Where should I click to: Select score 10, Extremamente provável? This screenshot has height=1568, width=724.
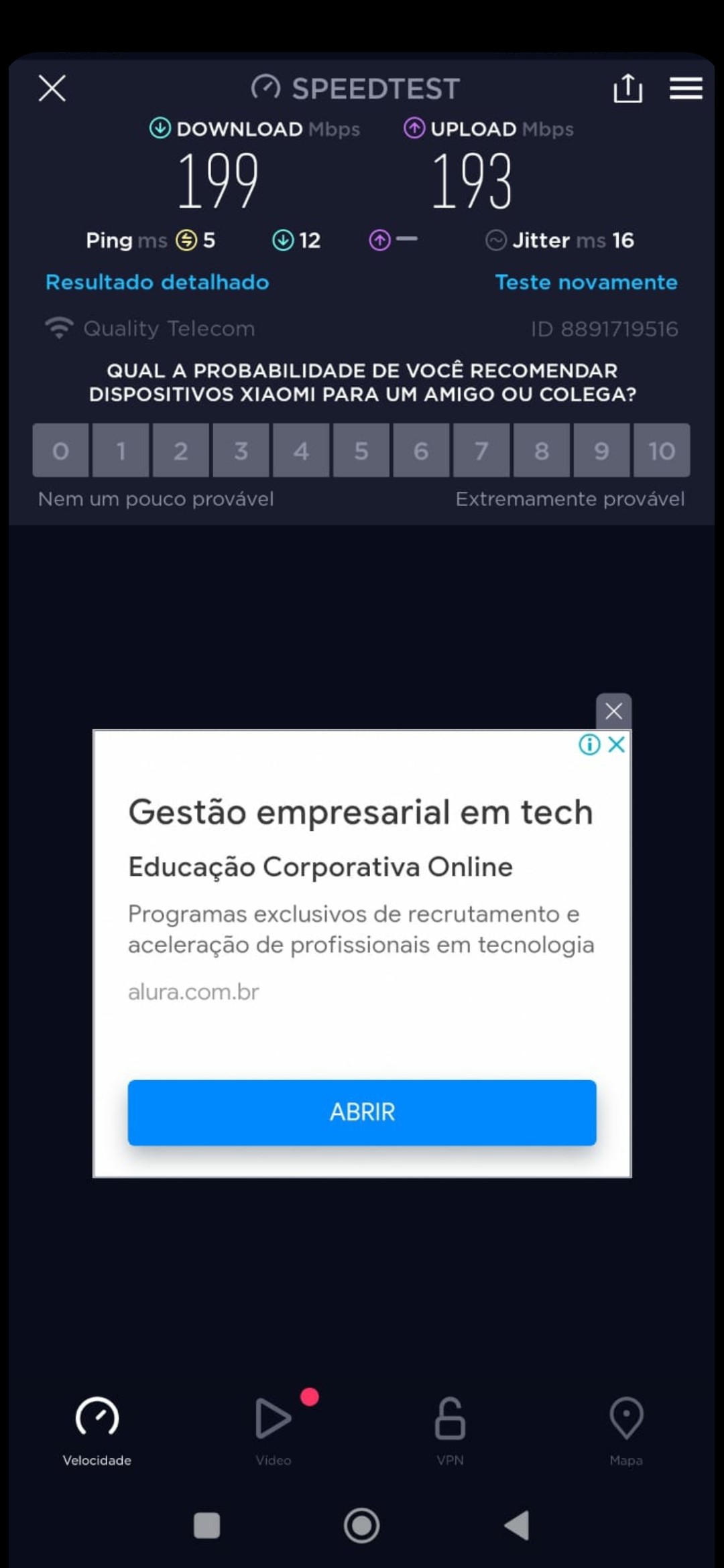pos(662,450)
